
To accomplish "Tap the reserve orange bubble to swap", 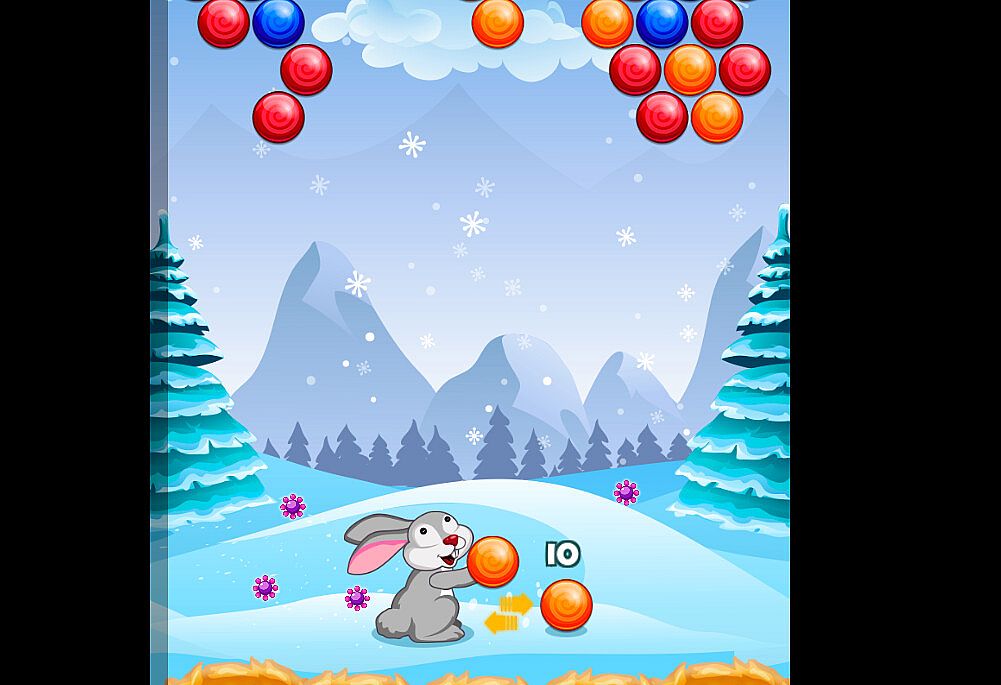I will [x=566, y=605].
